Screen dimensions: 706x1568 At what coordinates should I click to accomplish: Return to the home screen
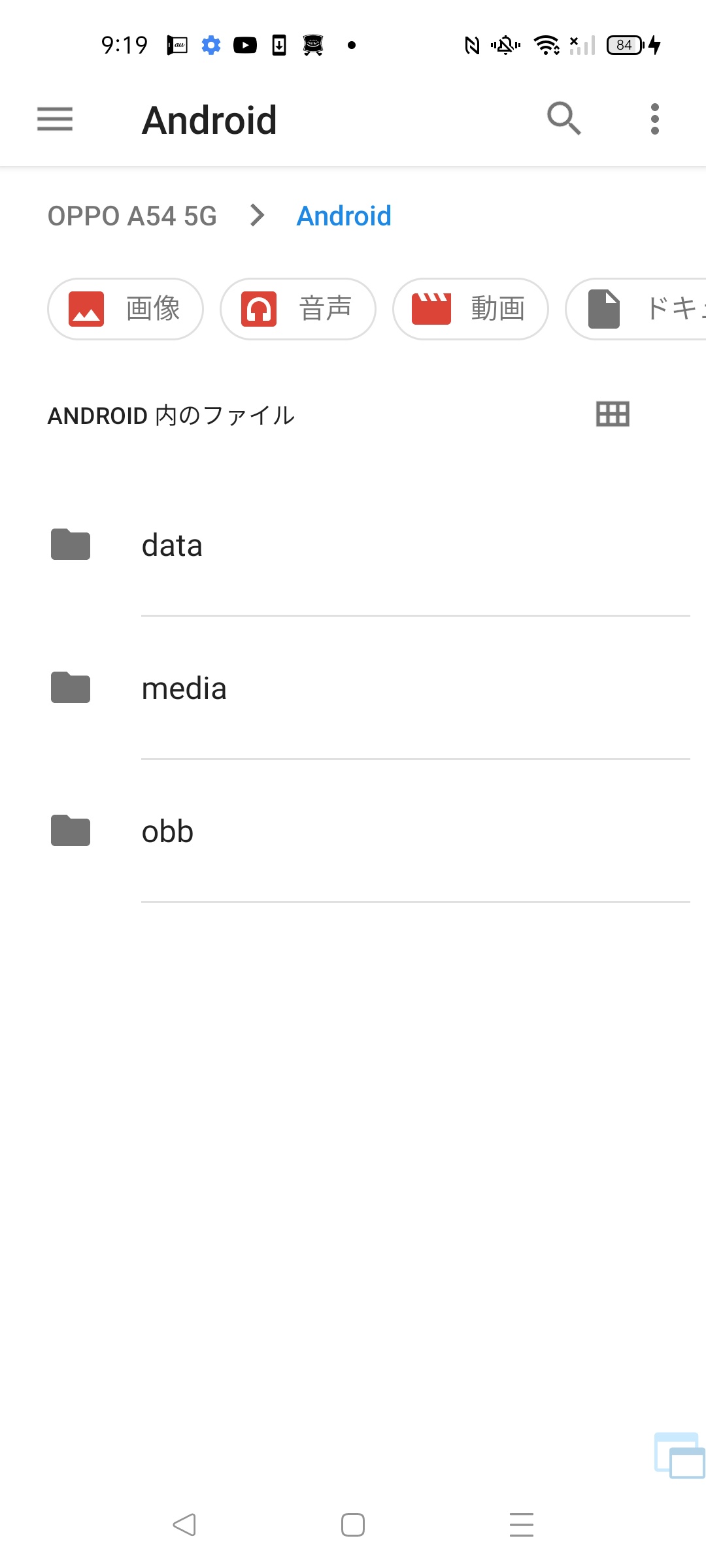pos(353,1525)
